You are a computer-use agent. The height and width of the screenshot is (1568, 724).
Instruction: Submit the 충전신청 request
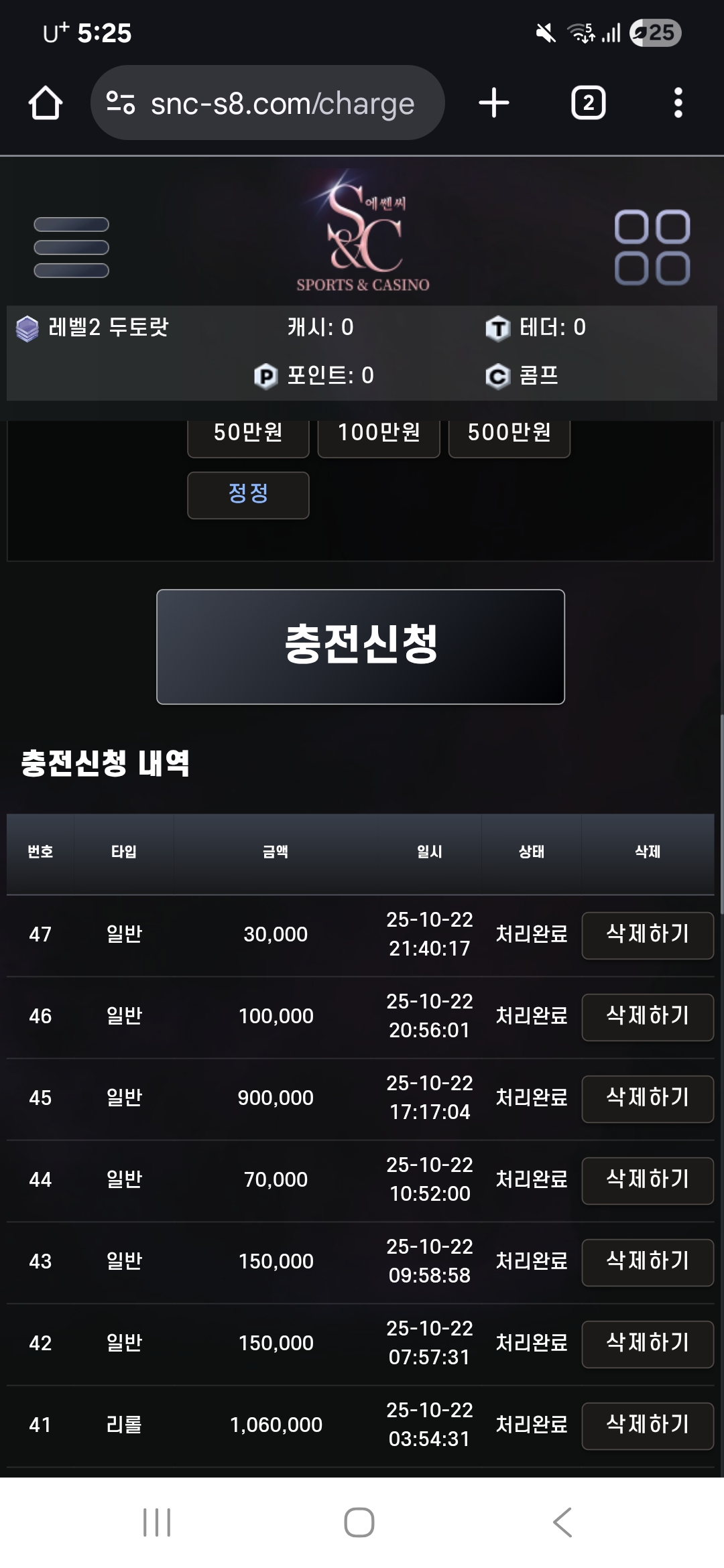tap(361, 646)
